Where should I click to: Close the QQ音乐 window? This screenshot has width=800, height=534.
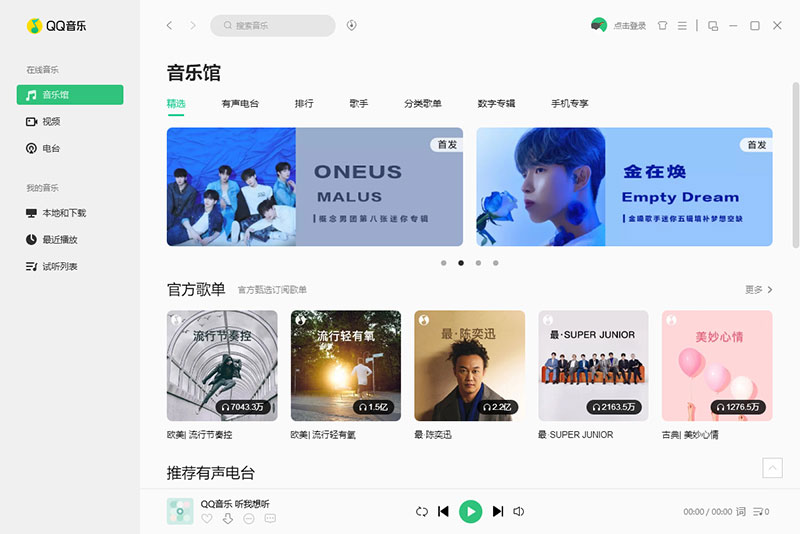[x=777, y=25]
